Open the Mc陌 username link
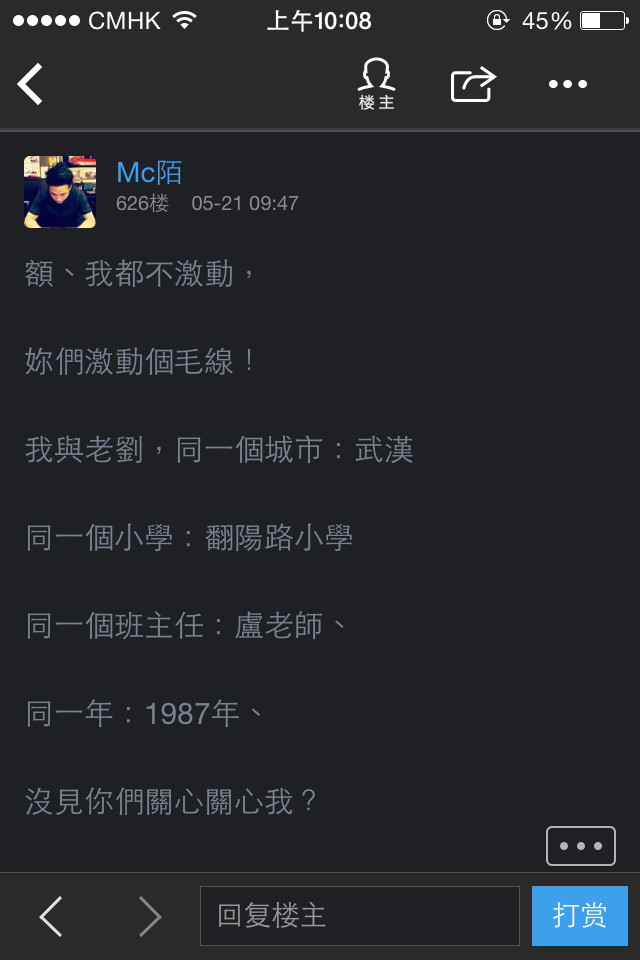This screenshot has height=960, width=640. click(149, 172)
